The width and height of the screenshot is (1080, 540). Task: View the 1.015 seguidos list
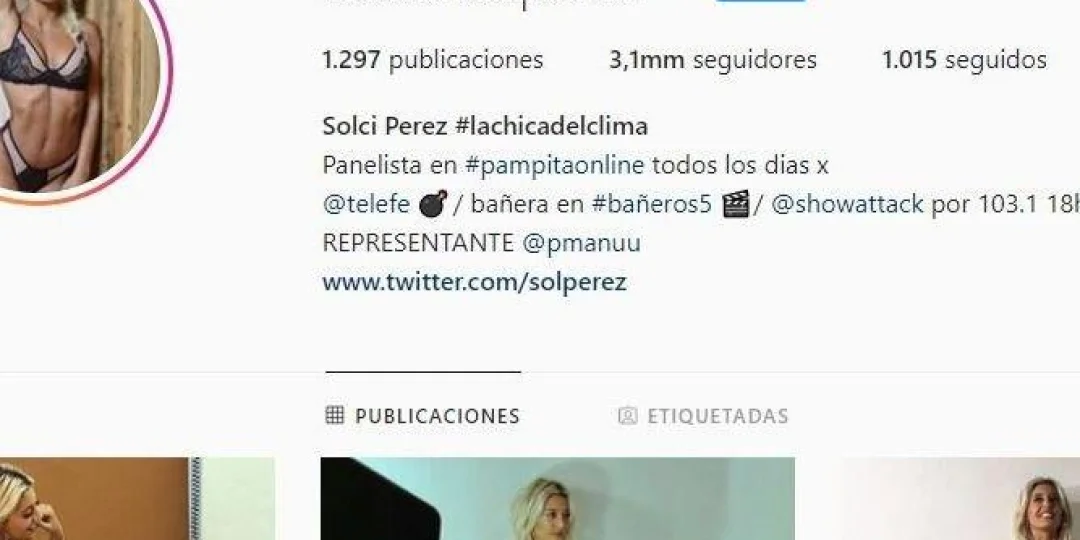click(x=964, y=60)
